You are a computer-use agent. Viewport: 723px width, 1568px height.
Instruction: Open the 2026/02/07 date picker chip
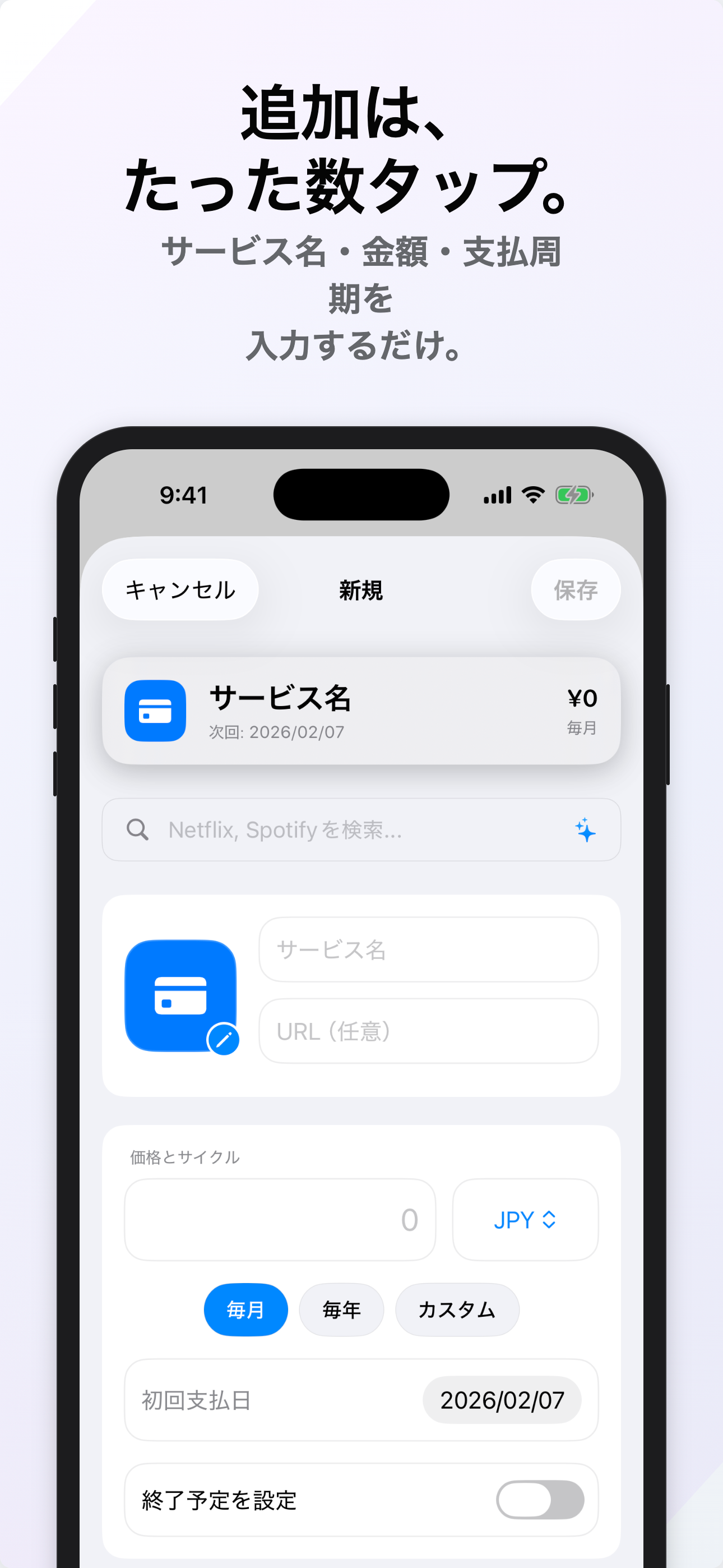tap(502, 1400)
